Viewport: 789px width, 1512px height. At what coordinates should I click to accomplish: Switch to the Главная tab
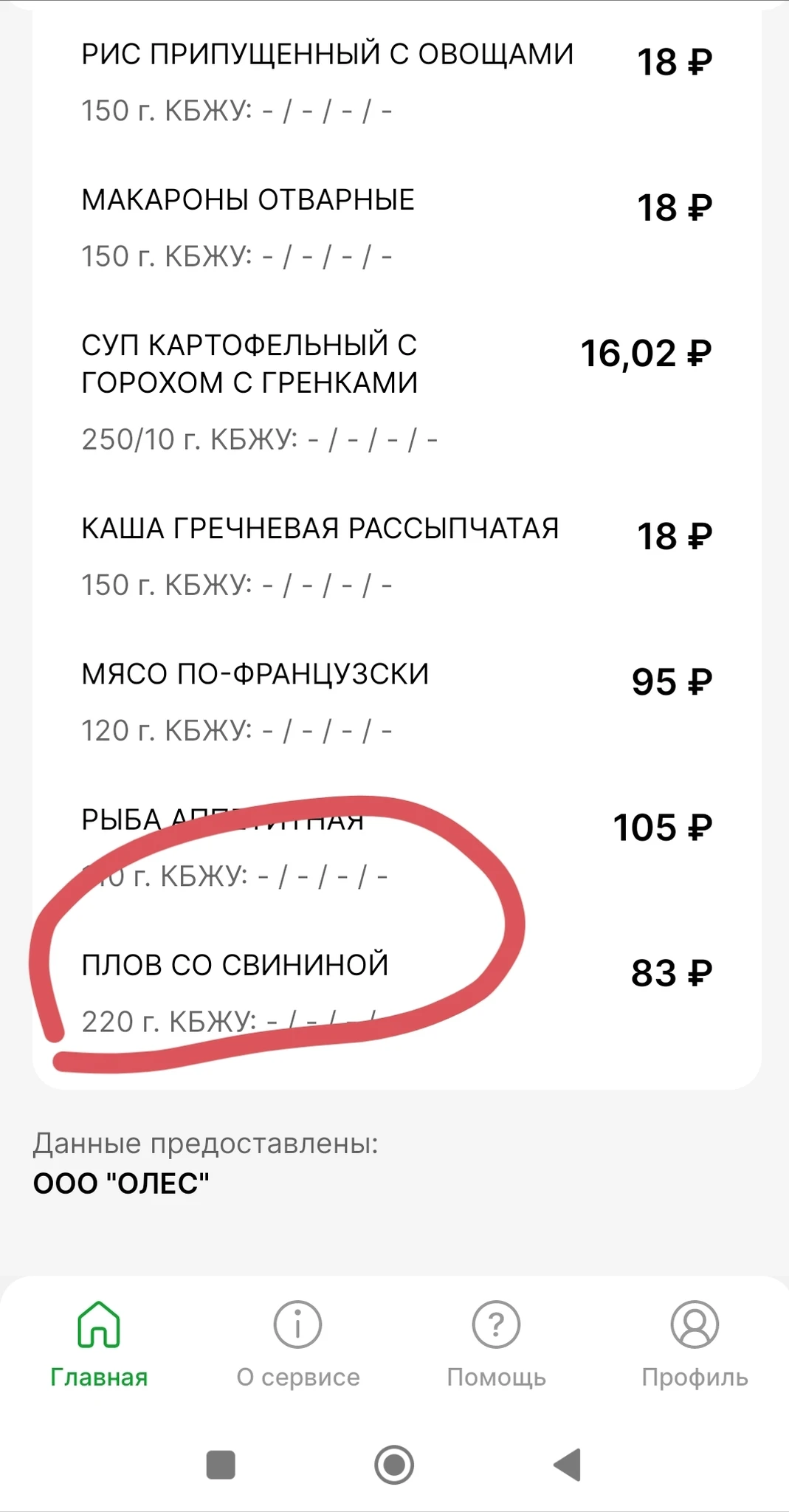point(99,1345)
